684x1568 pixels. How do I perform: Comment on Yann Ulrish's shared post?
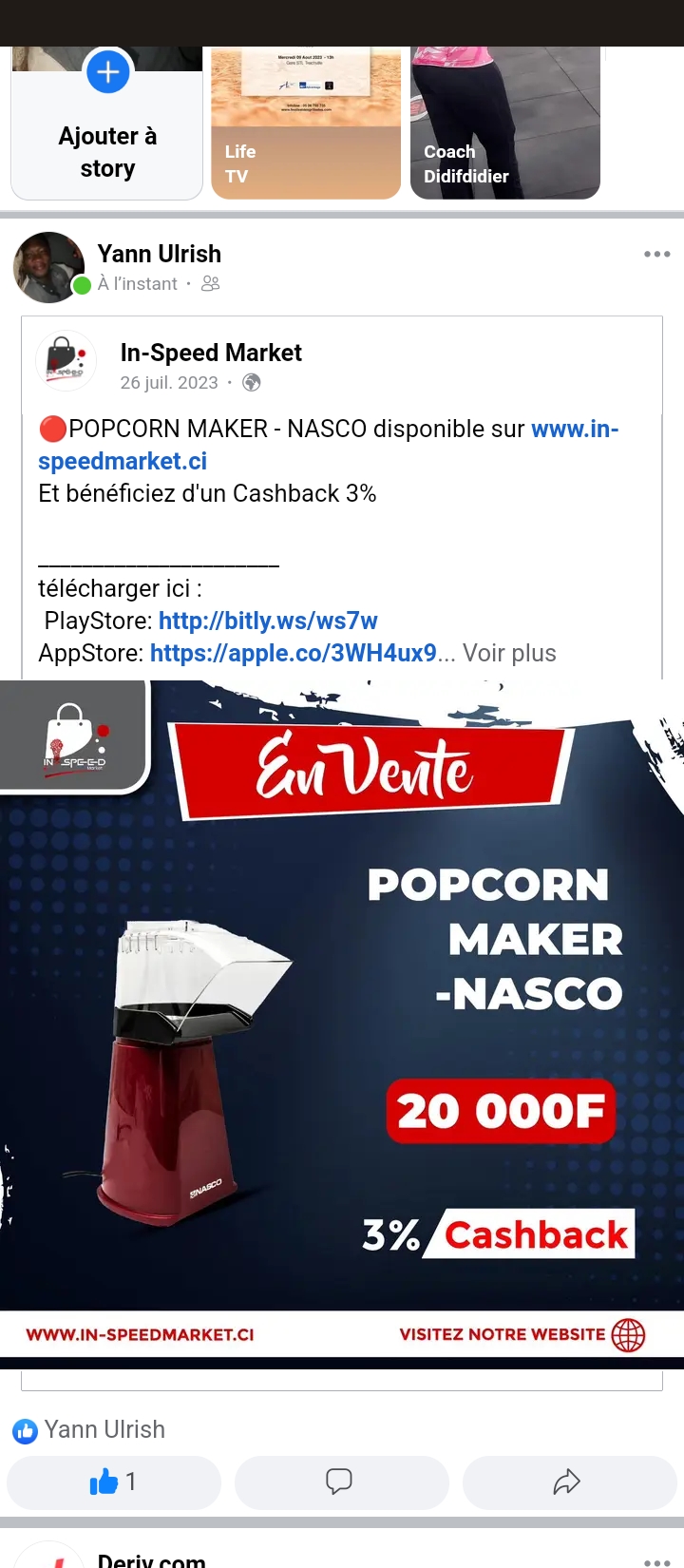point(341,1482)
